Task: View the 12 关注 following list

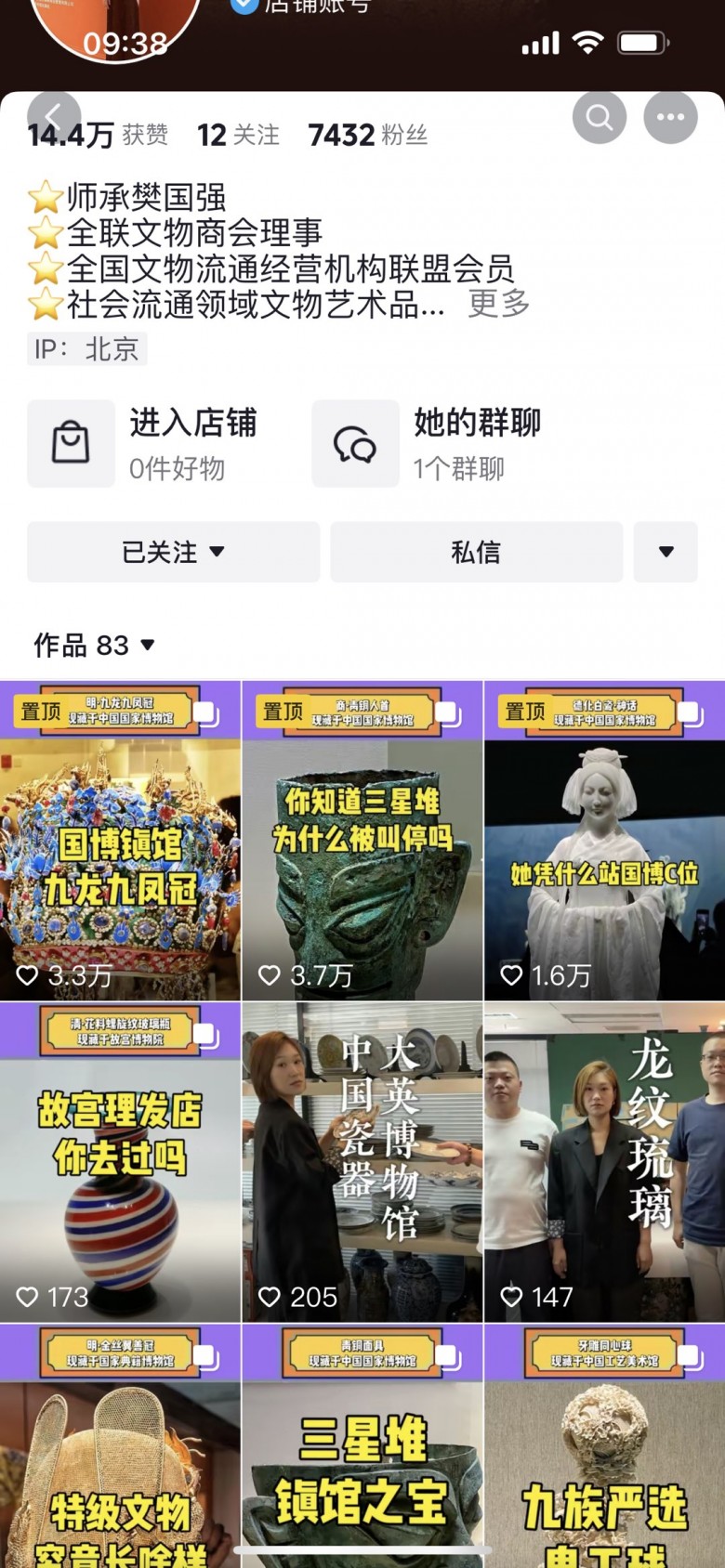Action: coord(238,136)
